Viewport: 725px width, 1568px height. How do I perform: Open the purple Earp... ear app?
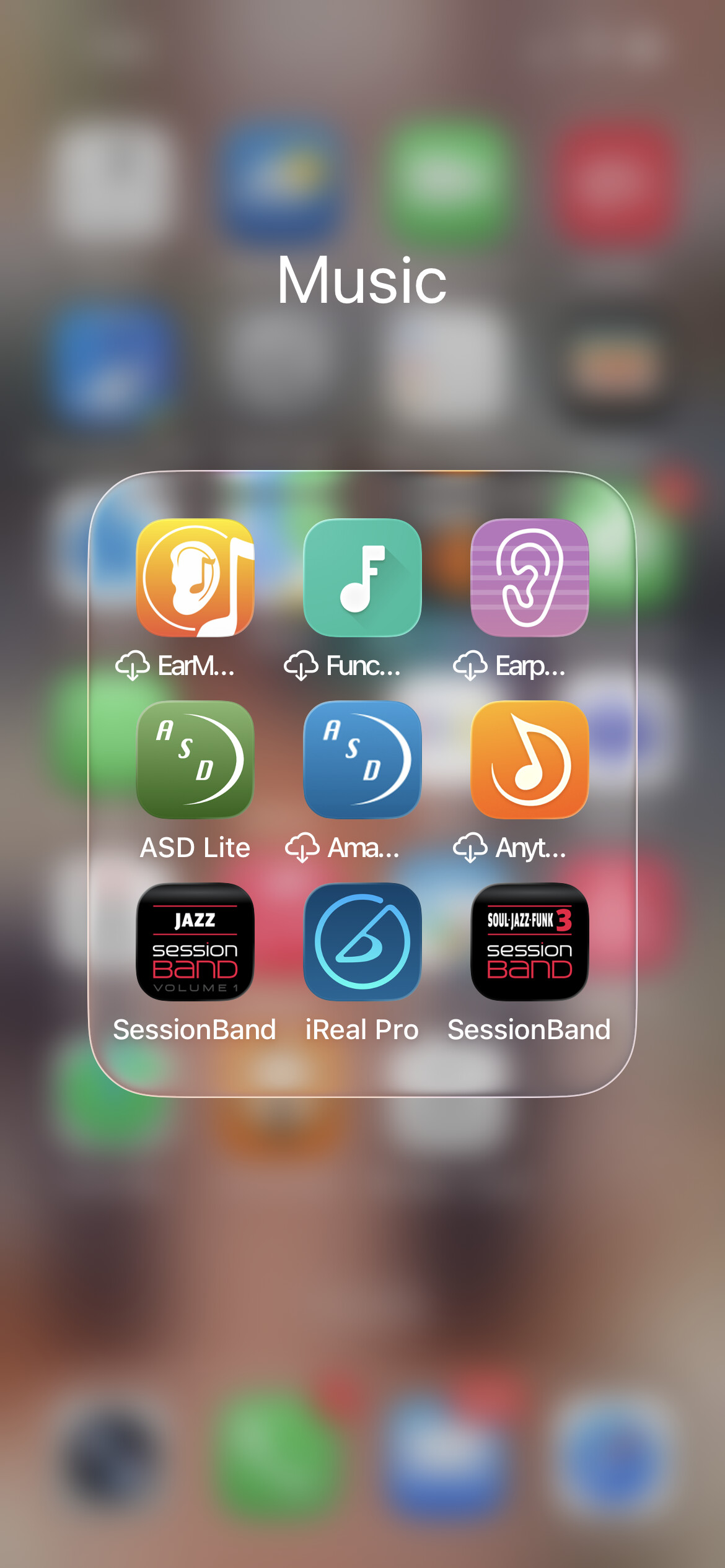click(529, 577)
